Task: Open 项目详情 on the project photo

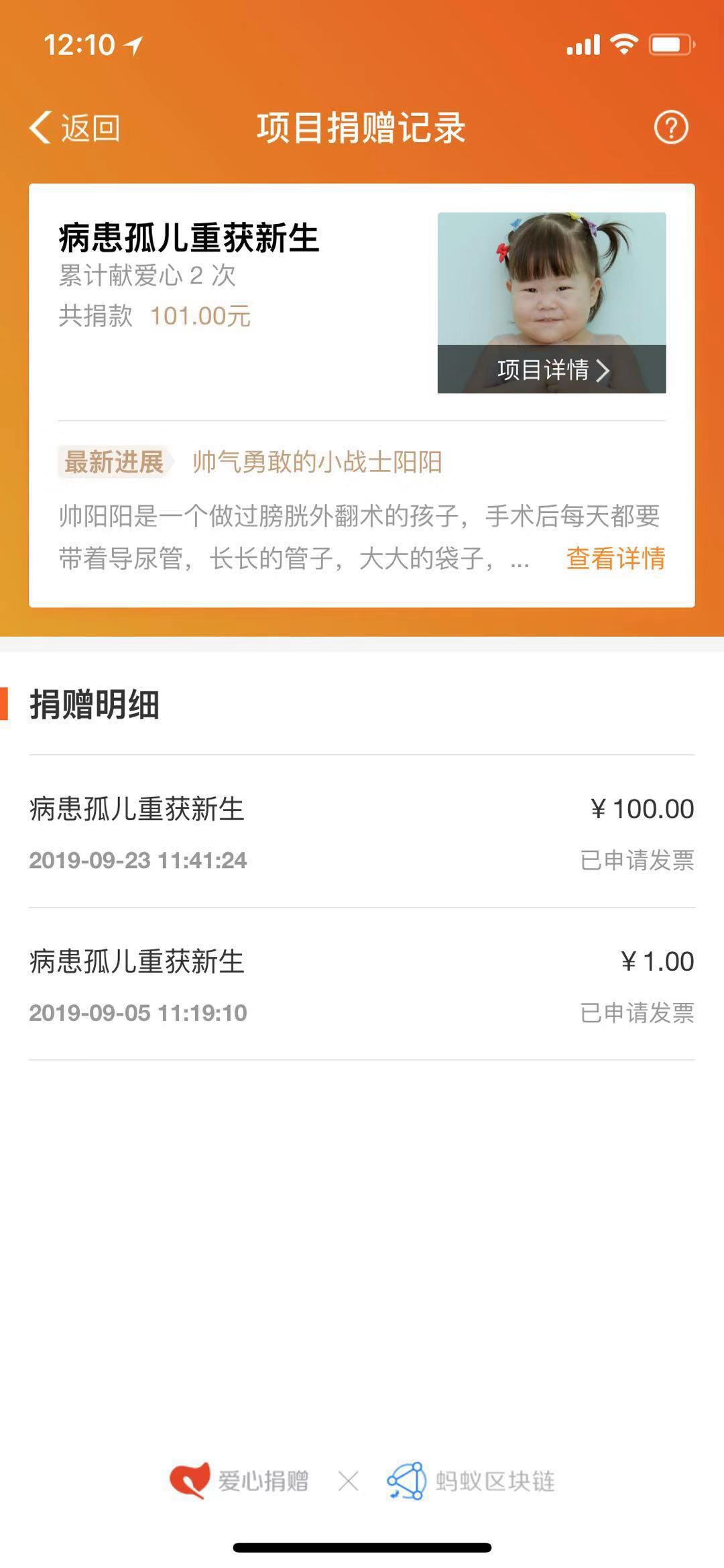Action: point(552,369)
